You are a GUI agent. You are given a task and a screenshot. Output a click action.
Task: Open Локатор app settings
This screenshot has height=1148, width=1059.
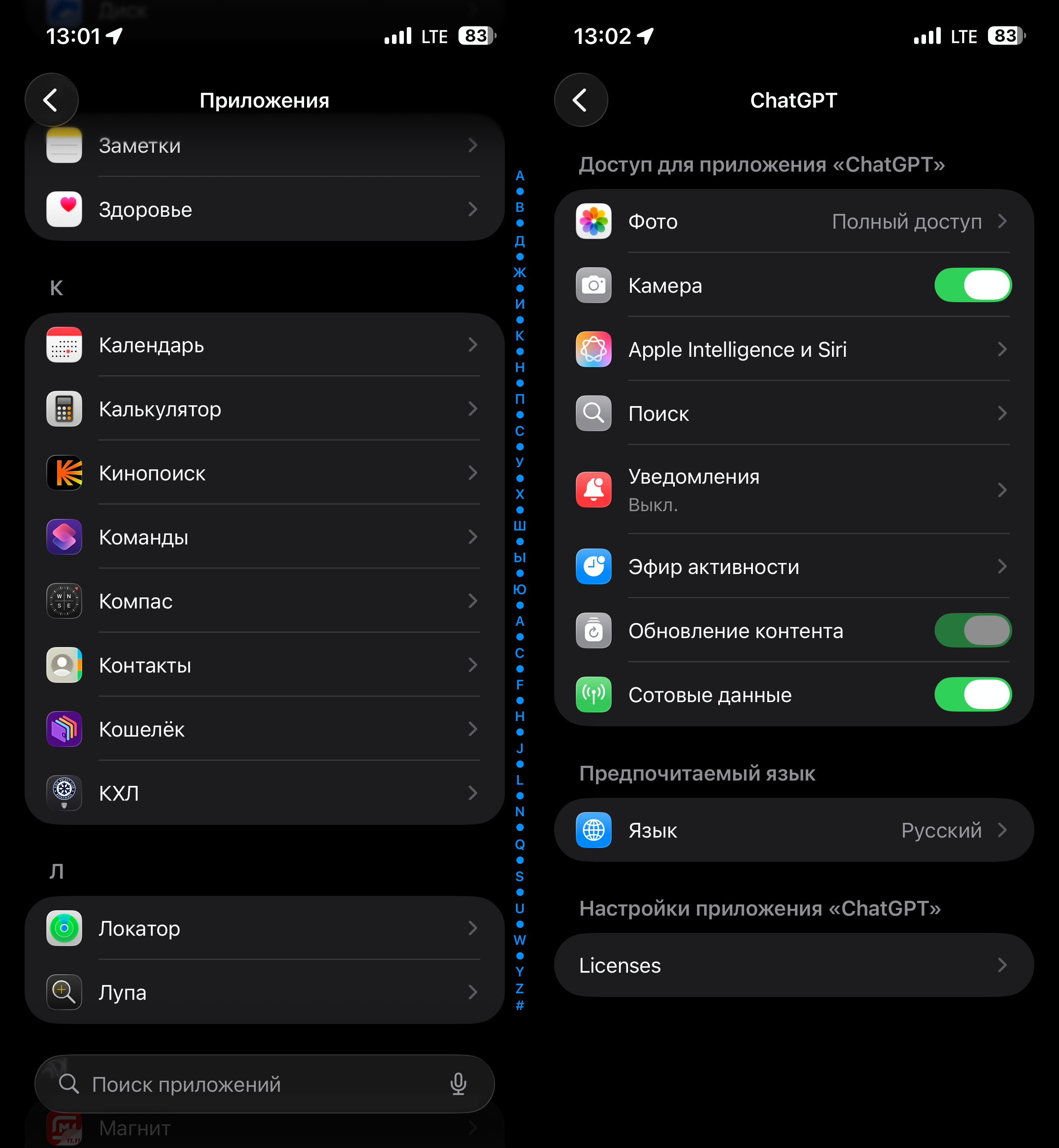point(264,928)
